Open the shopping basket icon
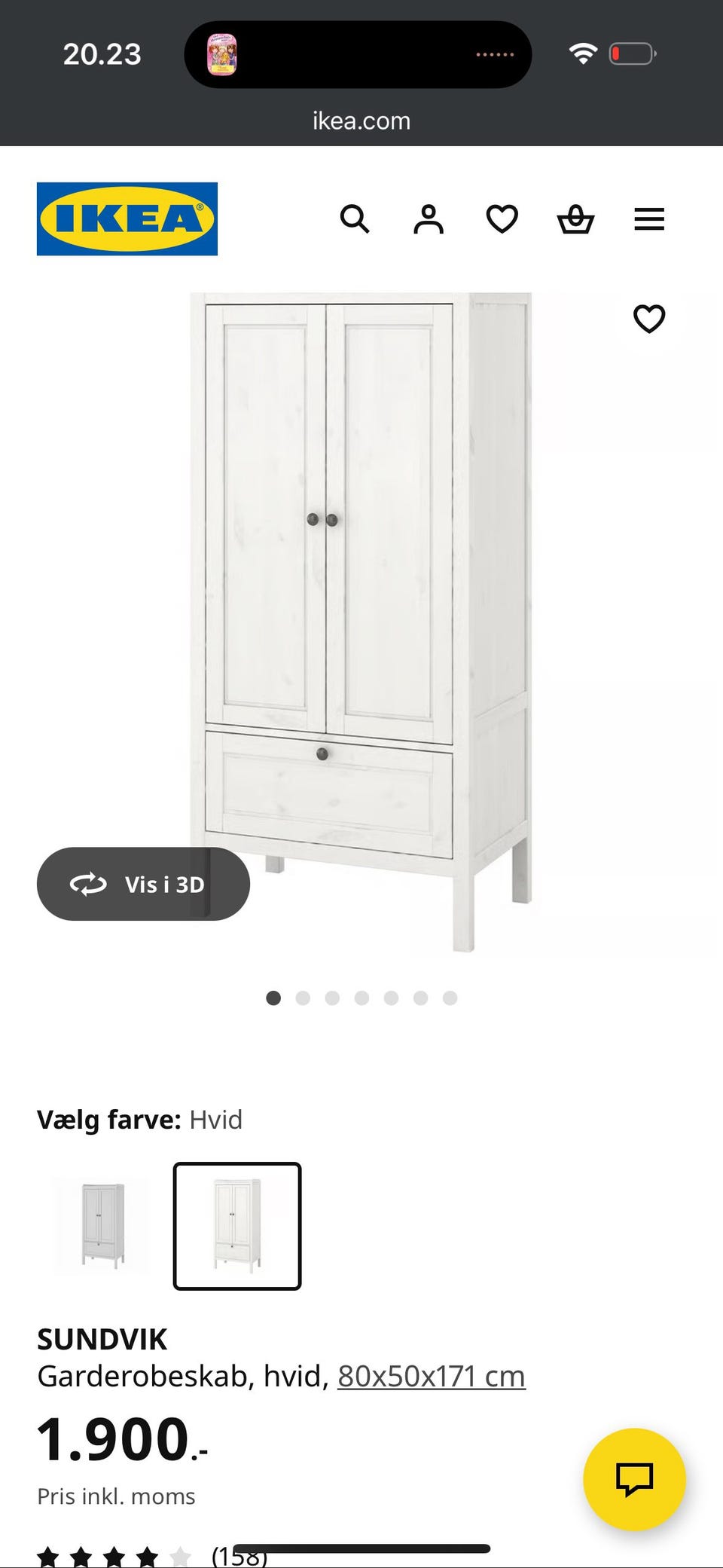 click(x=575, y=219)
